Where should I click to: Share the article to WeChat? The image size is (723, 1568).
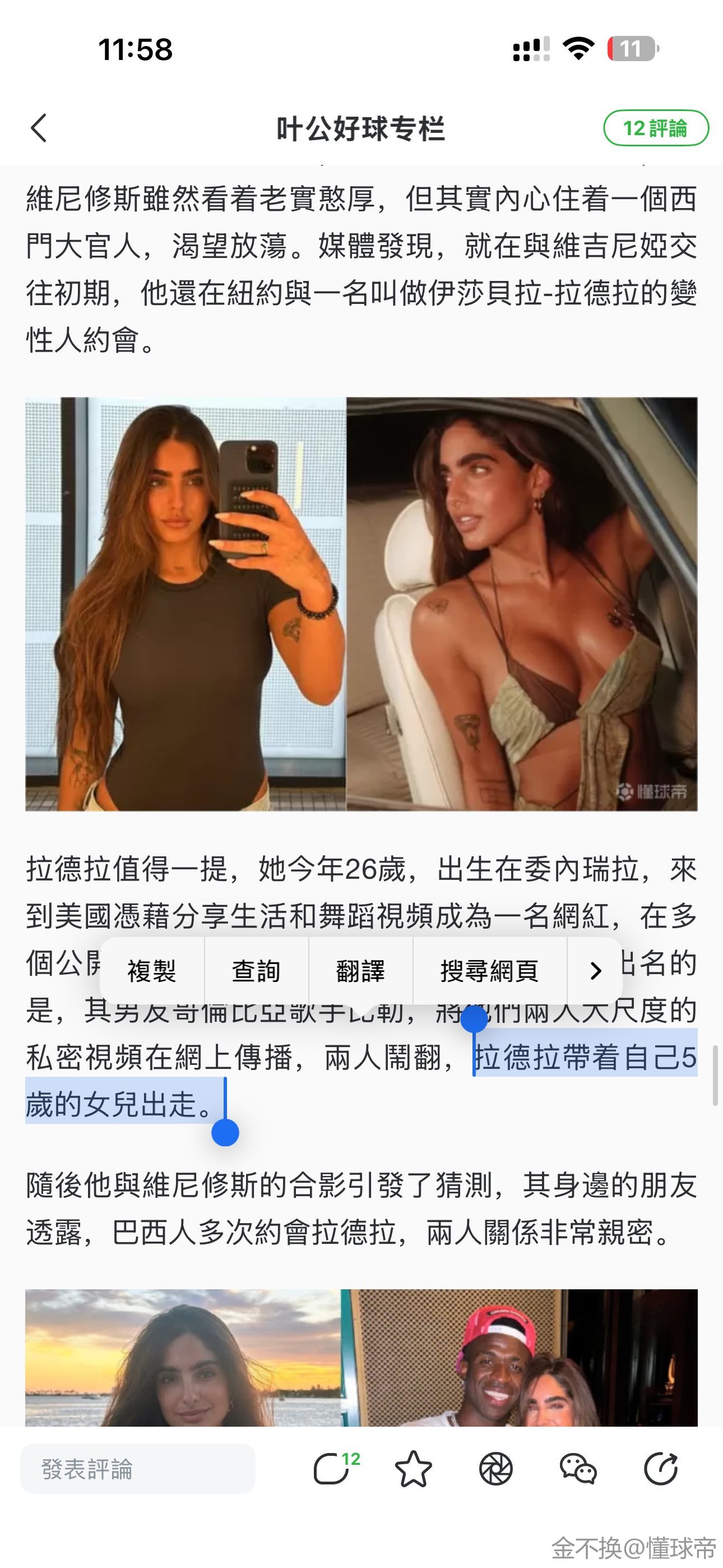tap(577, 1469)
